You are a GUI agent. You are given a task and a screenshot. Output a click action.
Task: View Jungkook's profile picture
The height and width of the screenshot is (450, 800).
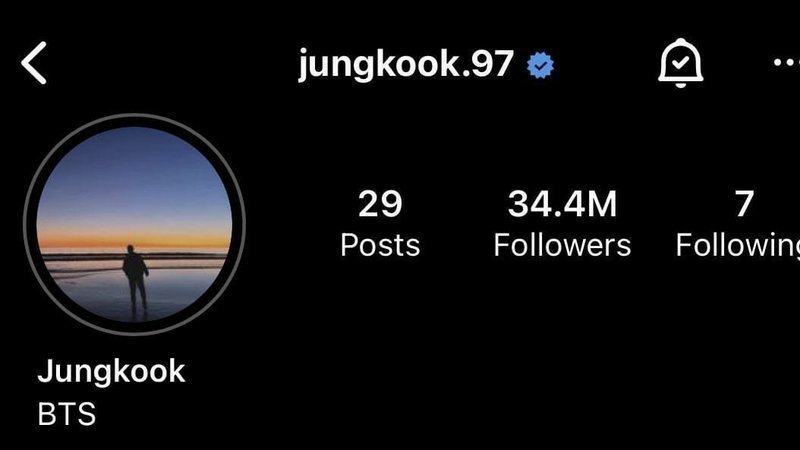(x=134, y=223)
